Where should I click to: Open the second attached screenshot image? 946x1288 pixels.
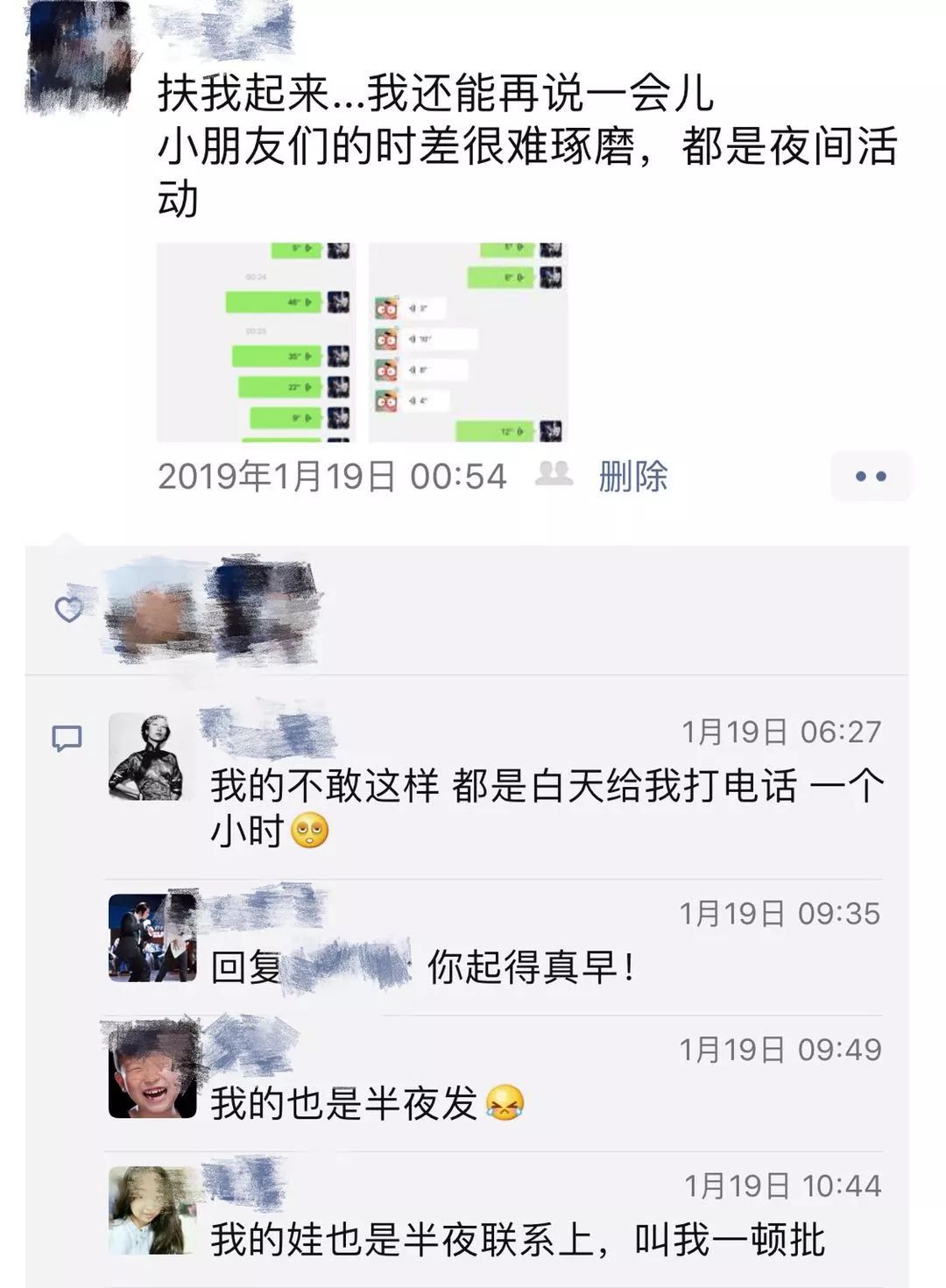coord(468,343)
